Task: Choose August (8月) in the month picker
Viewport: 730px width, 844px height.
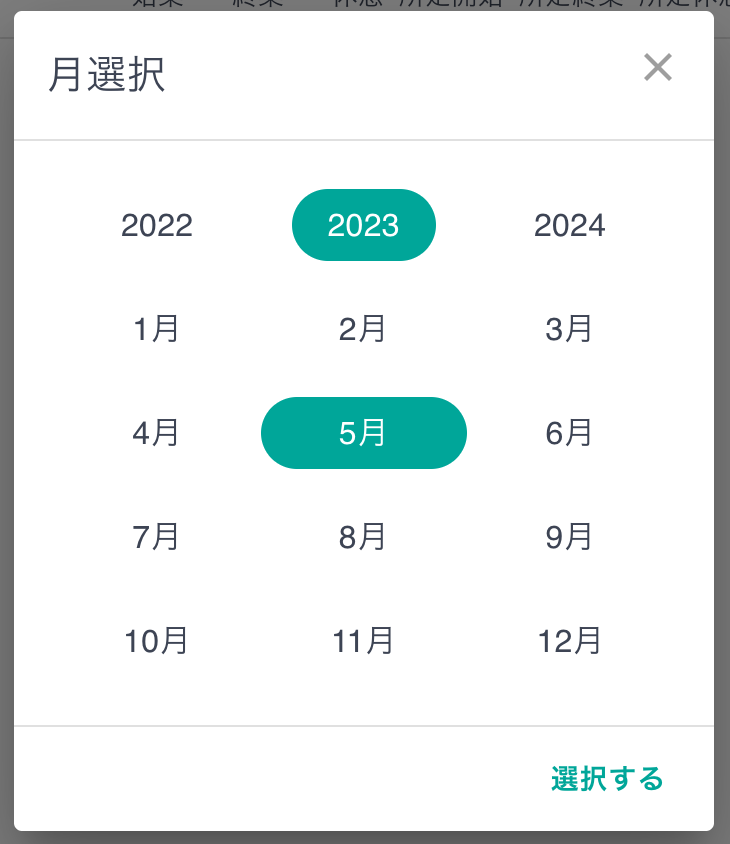Action: pos(363,537)
